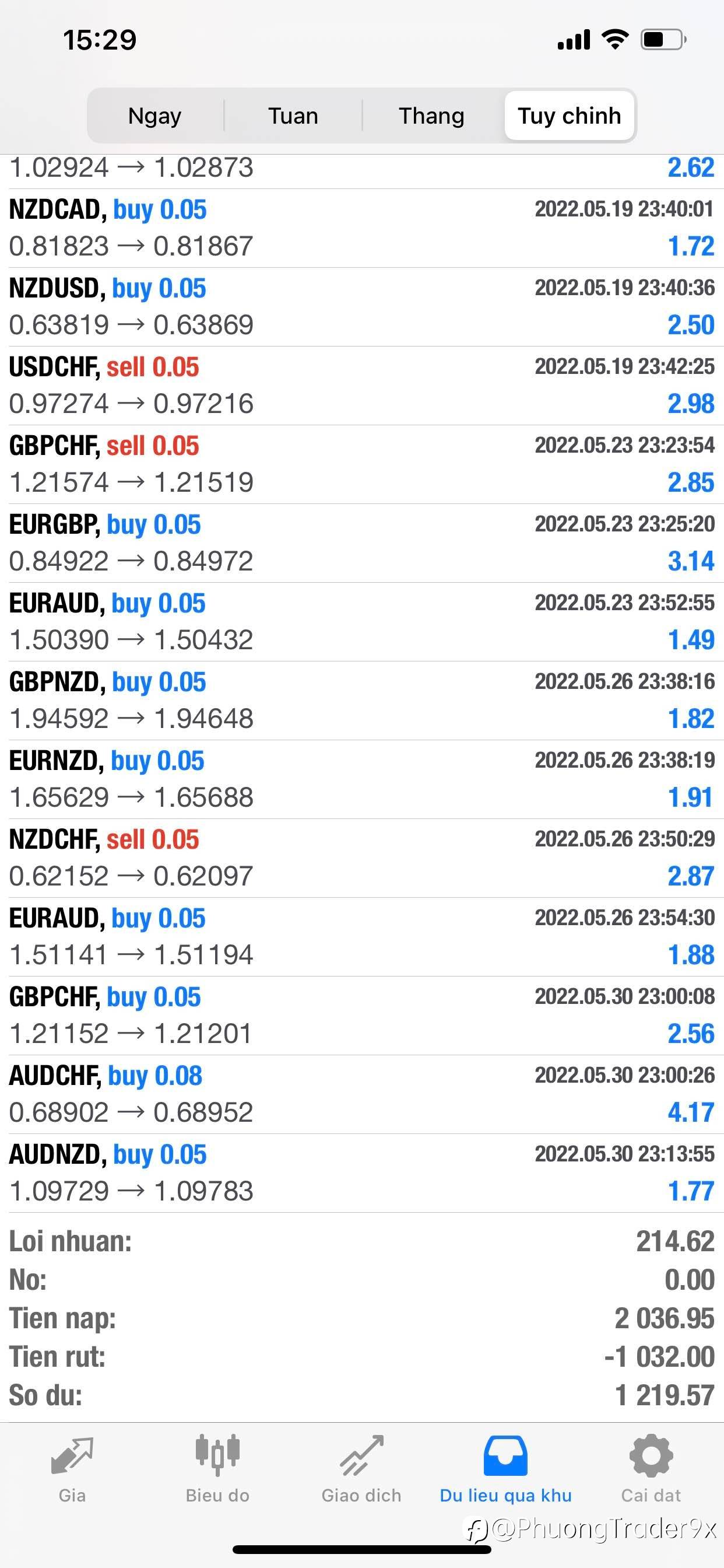724x1568 pixels.
Task: Show the Thang period history
Action: point(431,116)
